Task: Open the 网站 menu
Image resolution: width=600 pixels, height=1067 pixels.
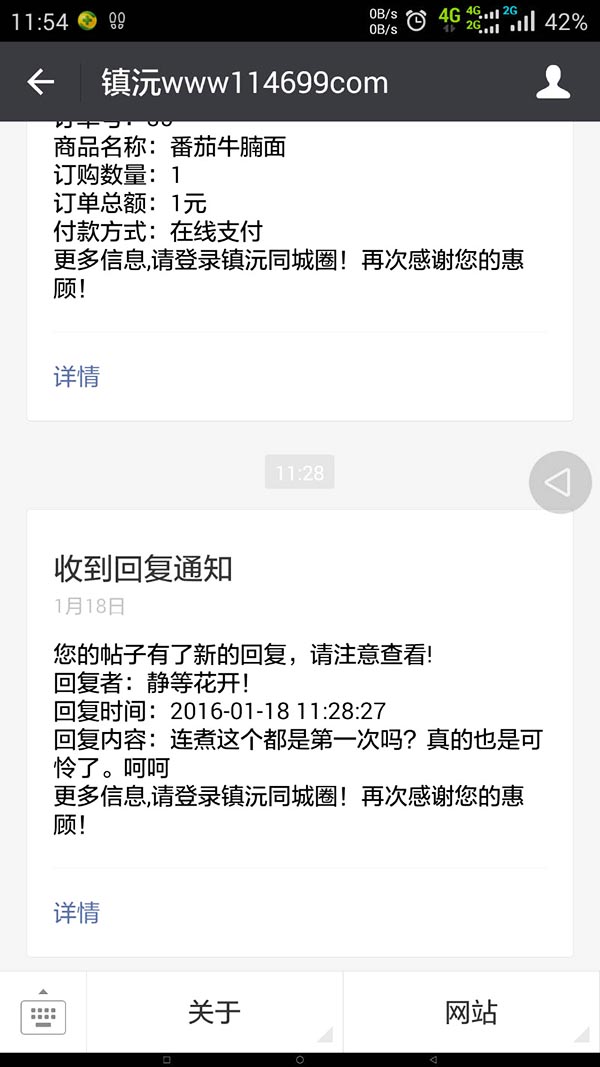Action: click(471, 1012)
